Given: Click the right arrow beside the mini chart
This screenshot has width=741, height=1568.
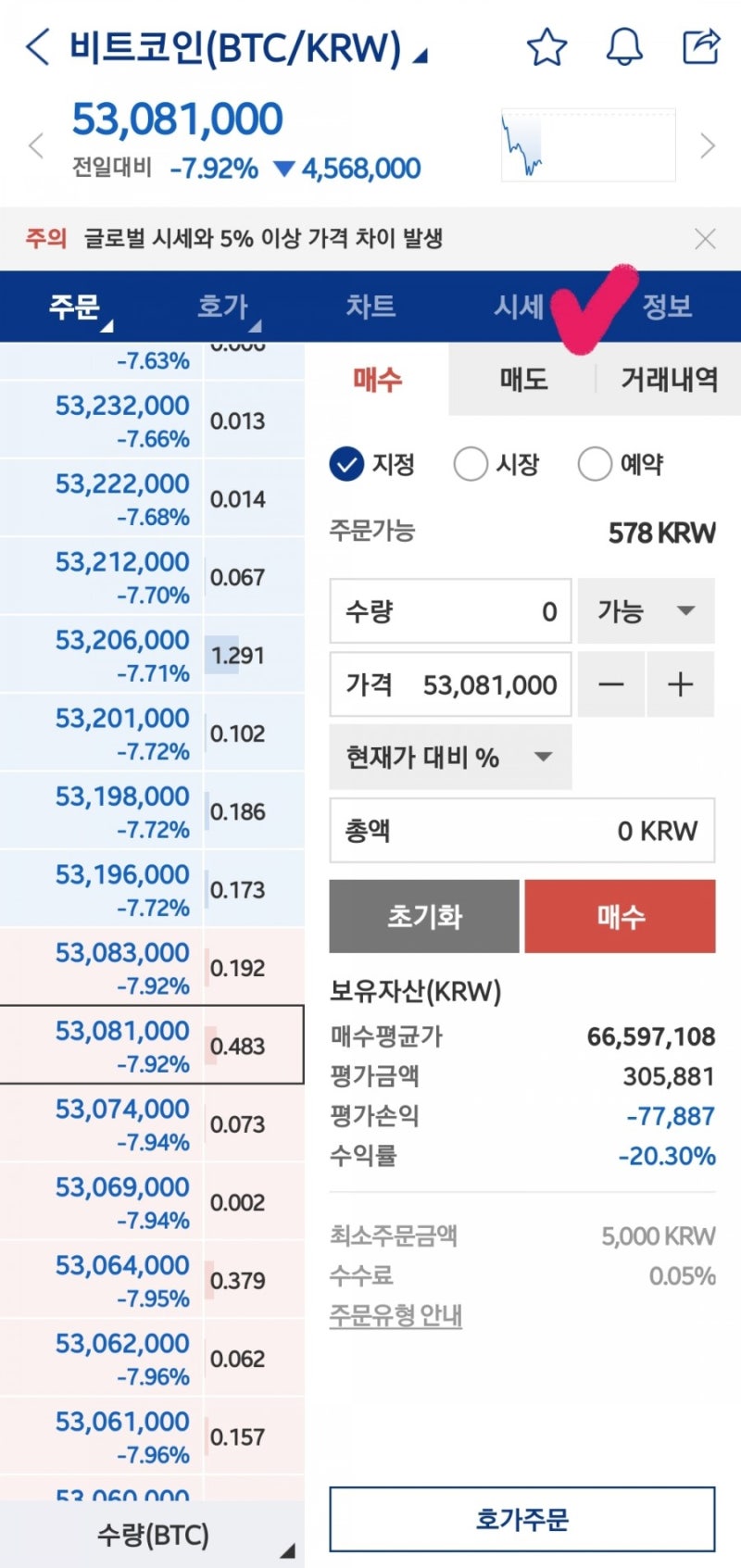Looking at the screenshot, I should pos(710,145).
